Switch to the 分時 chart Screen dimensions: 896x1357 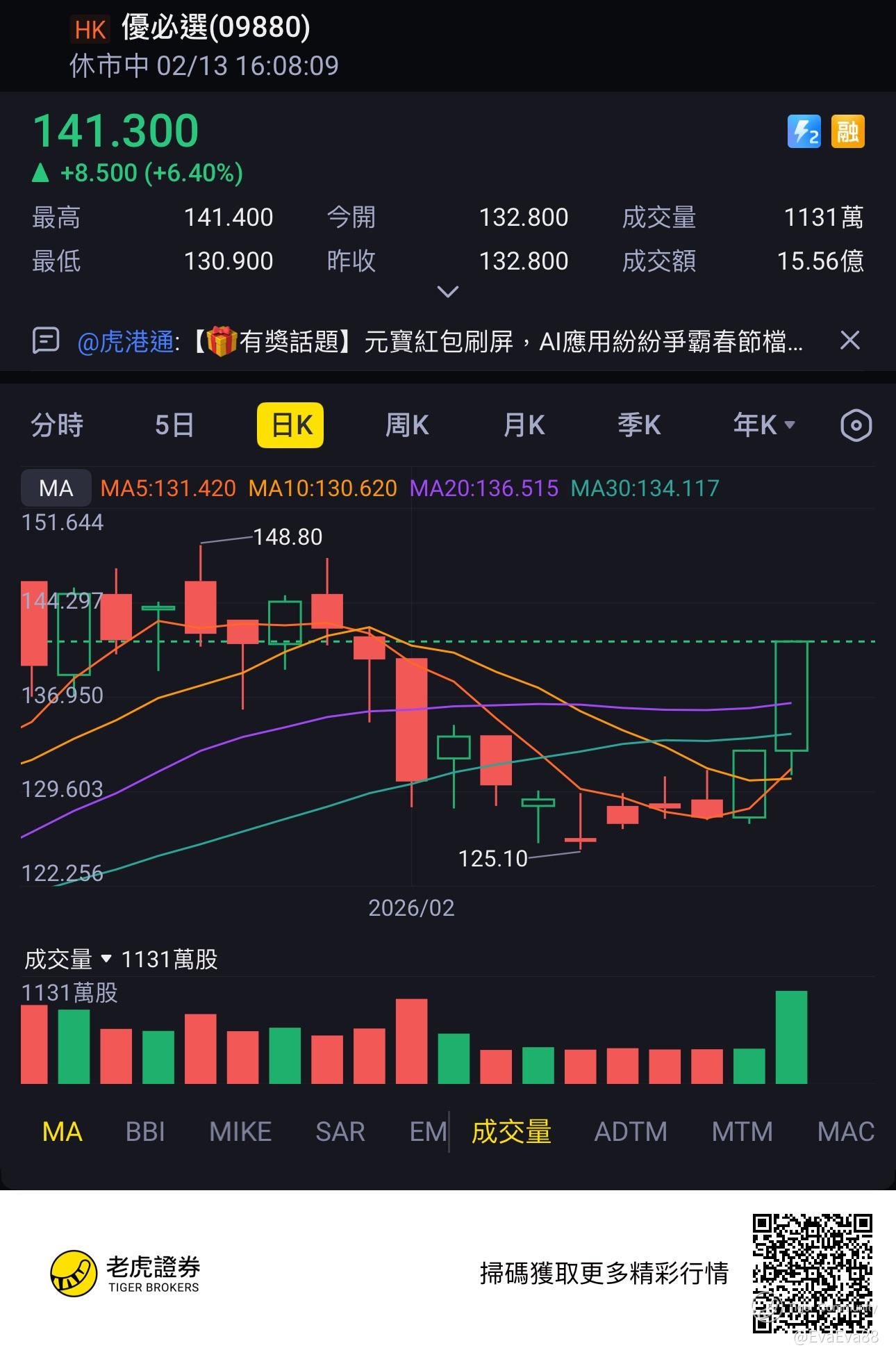57,425
